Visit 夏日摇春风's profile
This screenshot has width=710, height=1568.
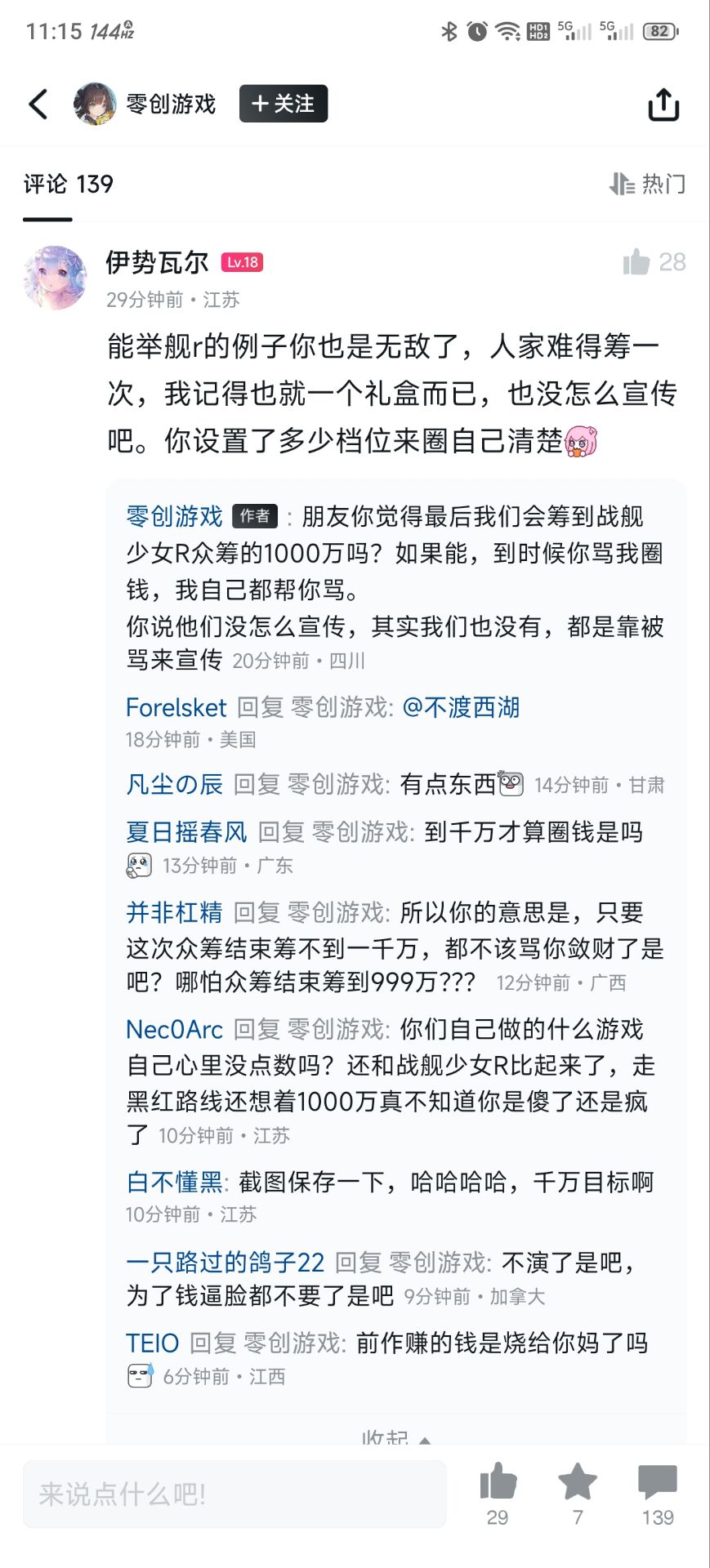[186, 832]
